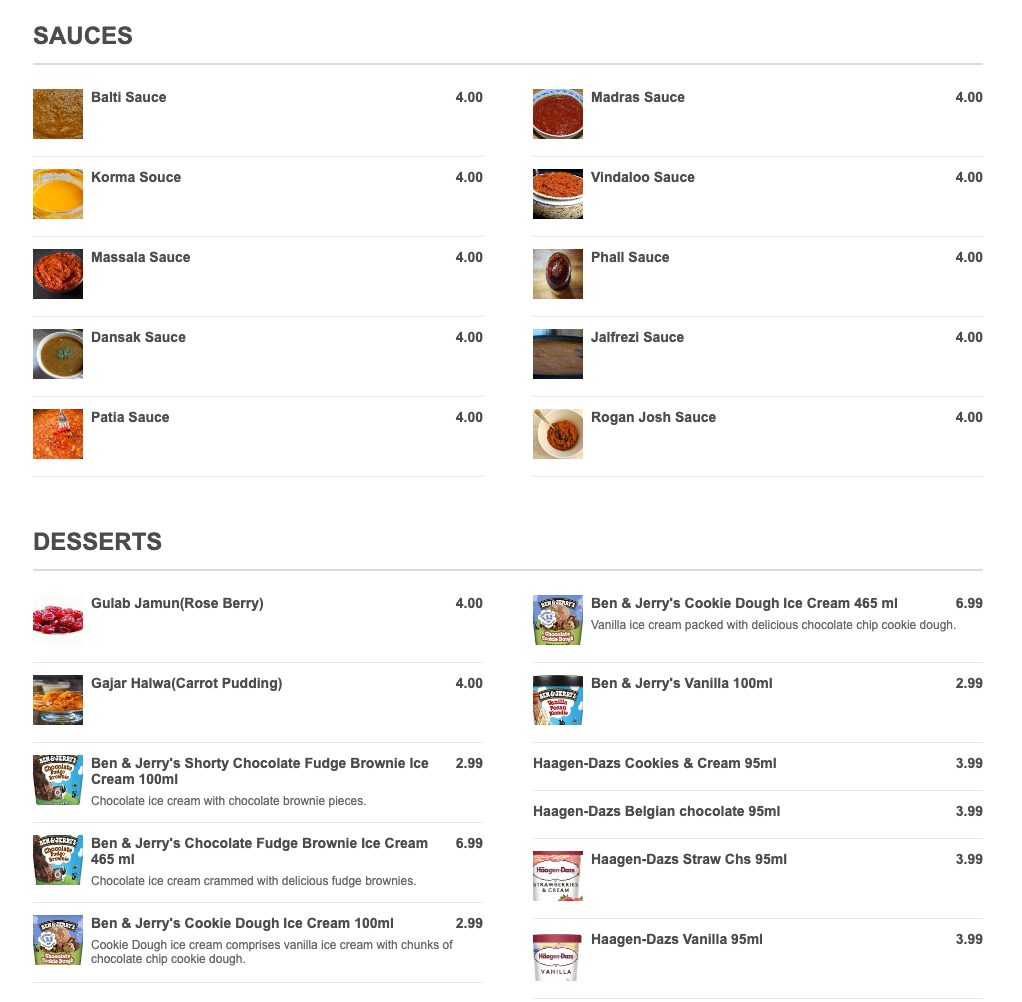Choose Korma Sauce

136,178
